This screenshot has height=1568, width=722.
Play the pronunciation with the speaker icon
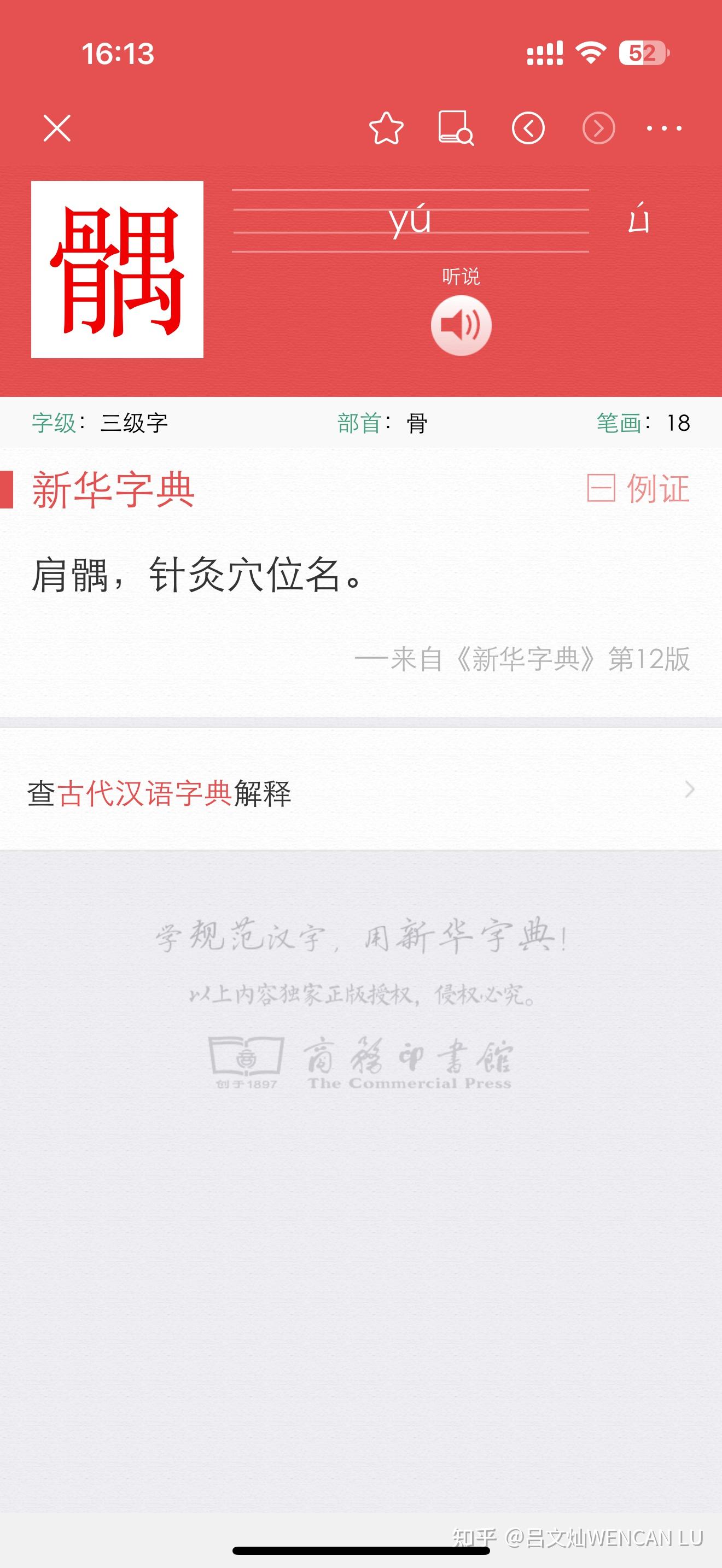[x=462, y=326]
